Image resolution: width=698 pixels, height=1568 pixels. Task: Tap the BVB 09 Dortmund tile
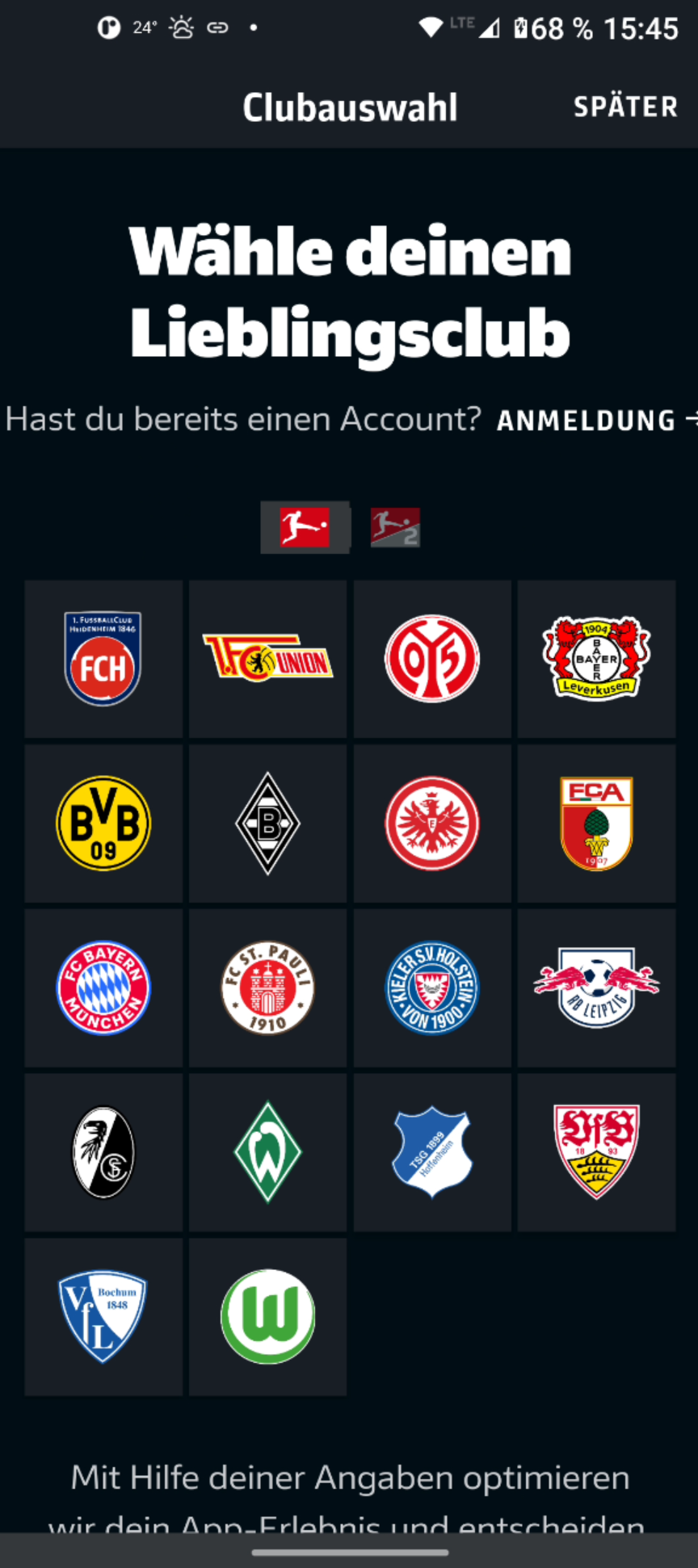pos(103,824)
